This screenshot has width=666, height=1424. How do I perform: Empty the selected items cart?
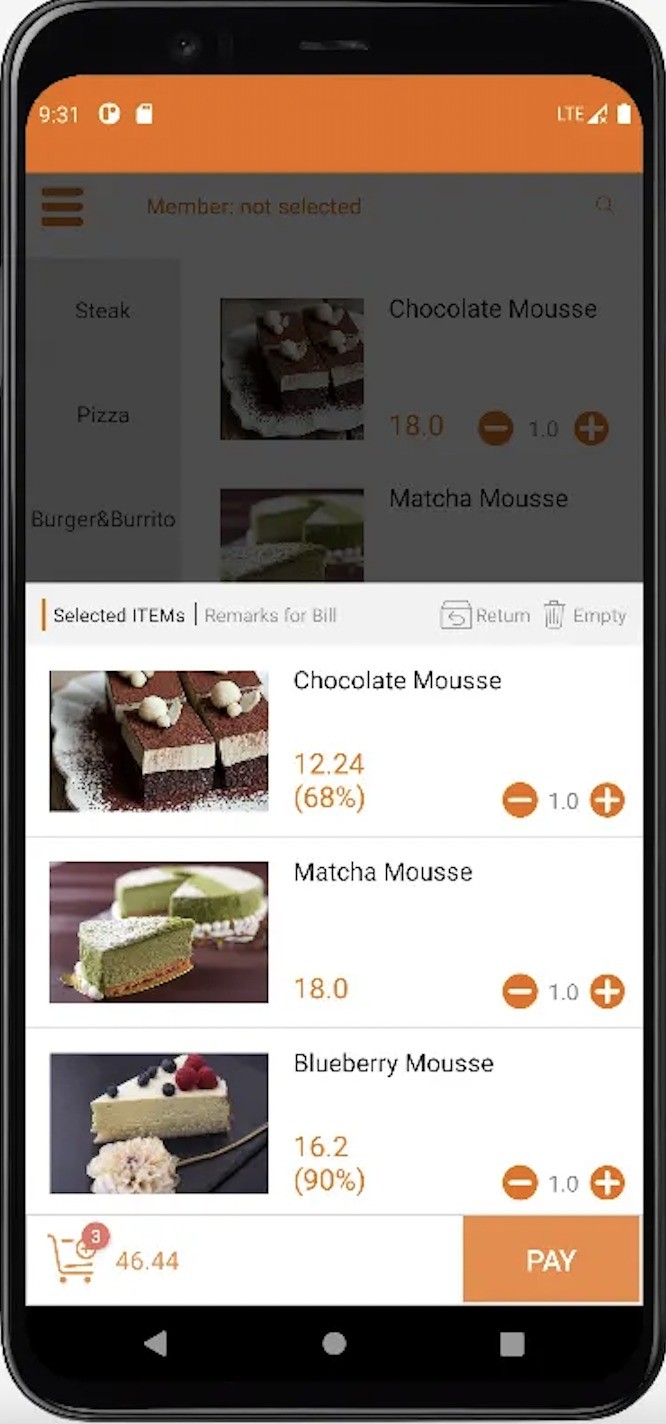(585, 615)
